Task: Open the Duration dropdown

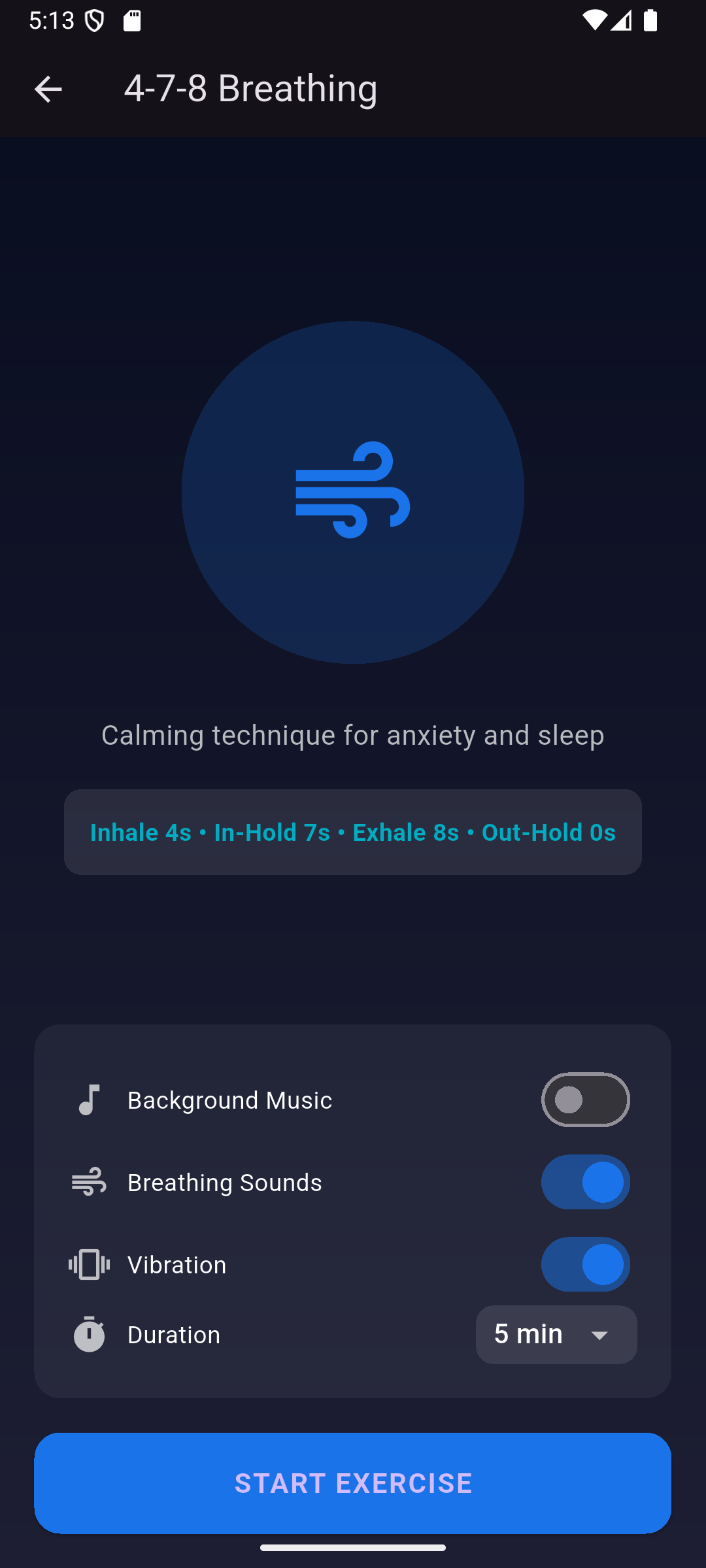Action: point(556,1335)
